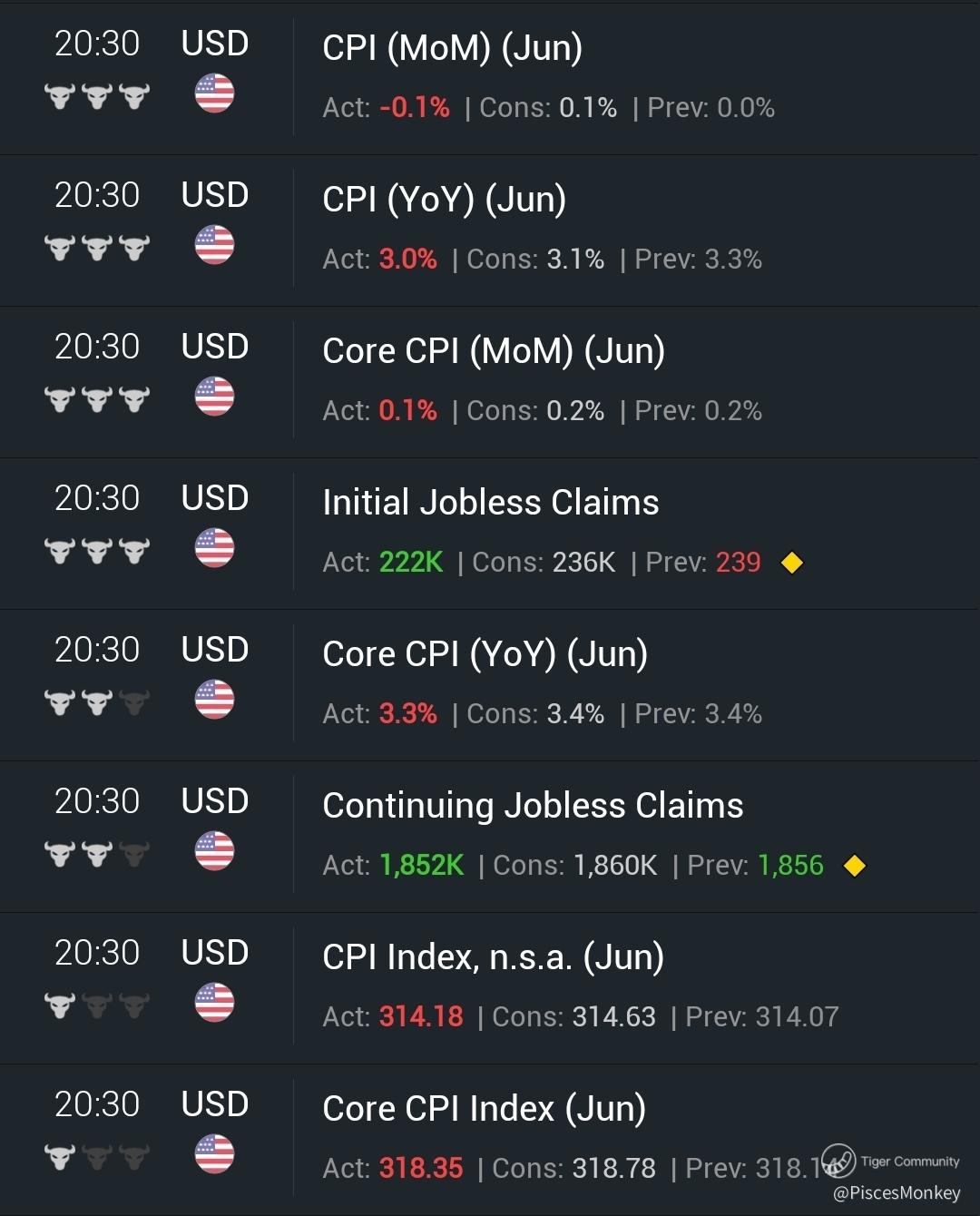Open the CPI (MoM) (Jun) event

tap(490, 78)
